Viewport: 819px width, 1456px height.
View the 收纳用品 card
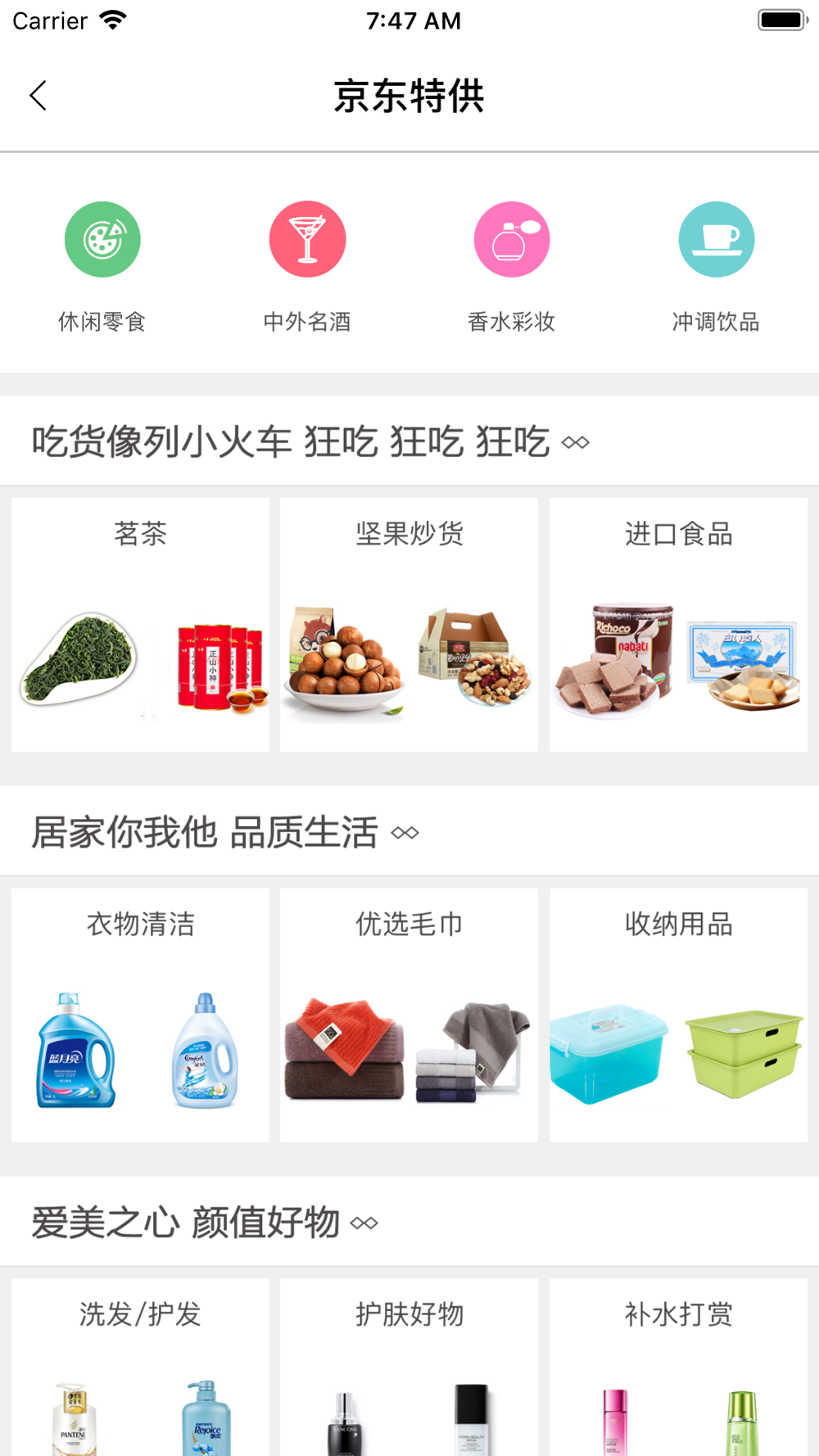pyautogui.click(x=678, y=1015)
